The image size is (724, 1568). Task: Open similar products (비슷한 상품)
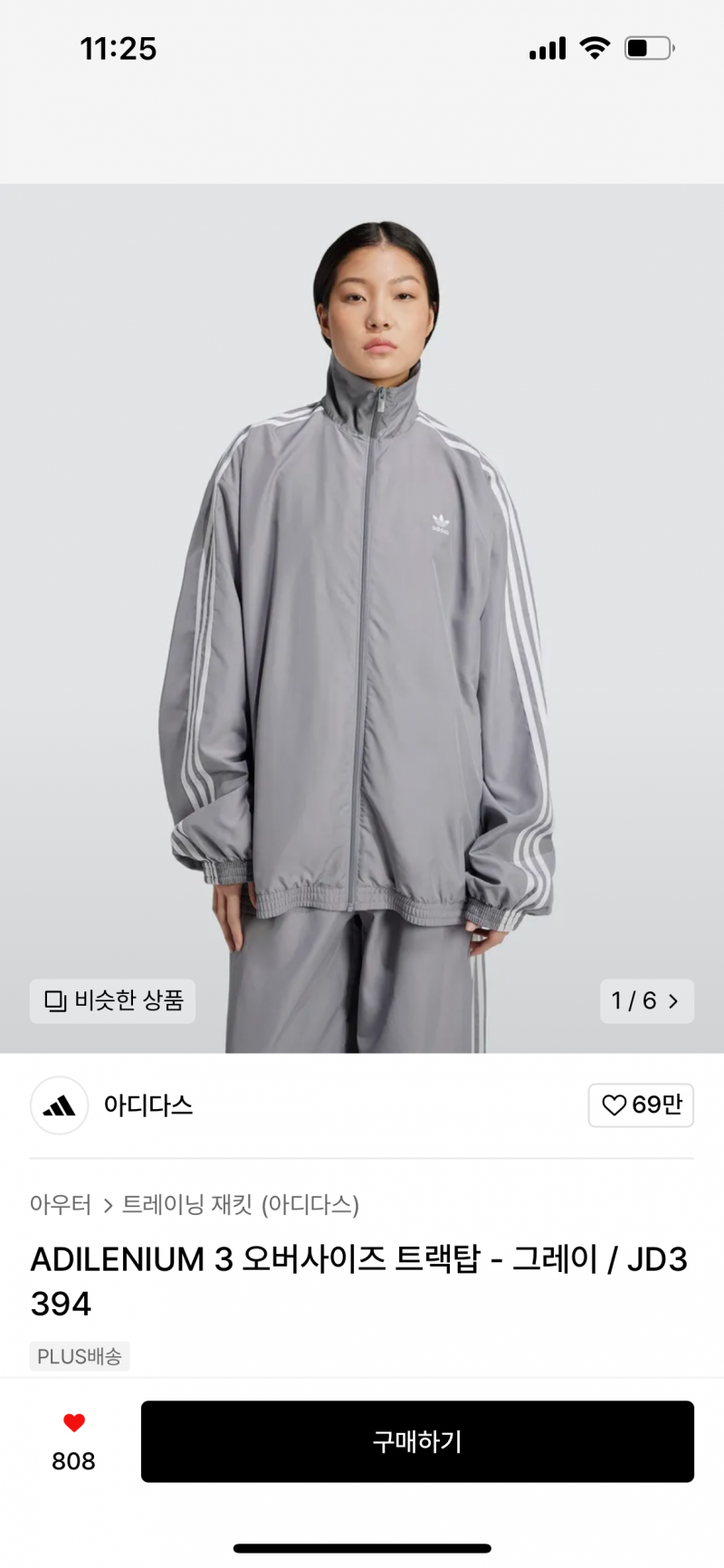click(x=112, y=1000)
